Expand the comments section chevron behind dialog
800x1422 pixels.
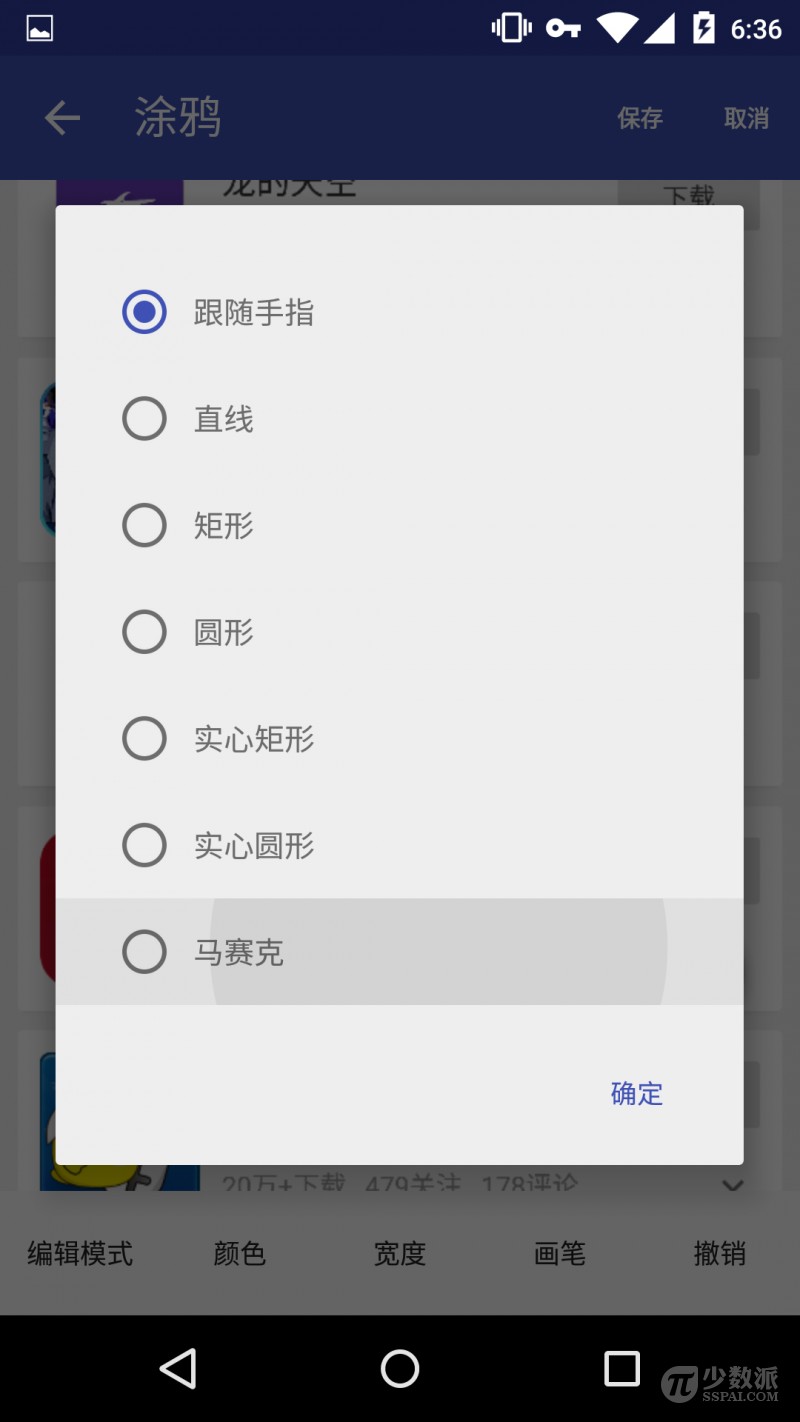[x=733, y=1185]
